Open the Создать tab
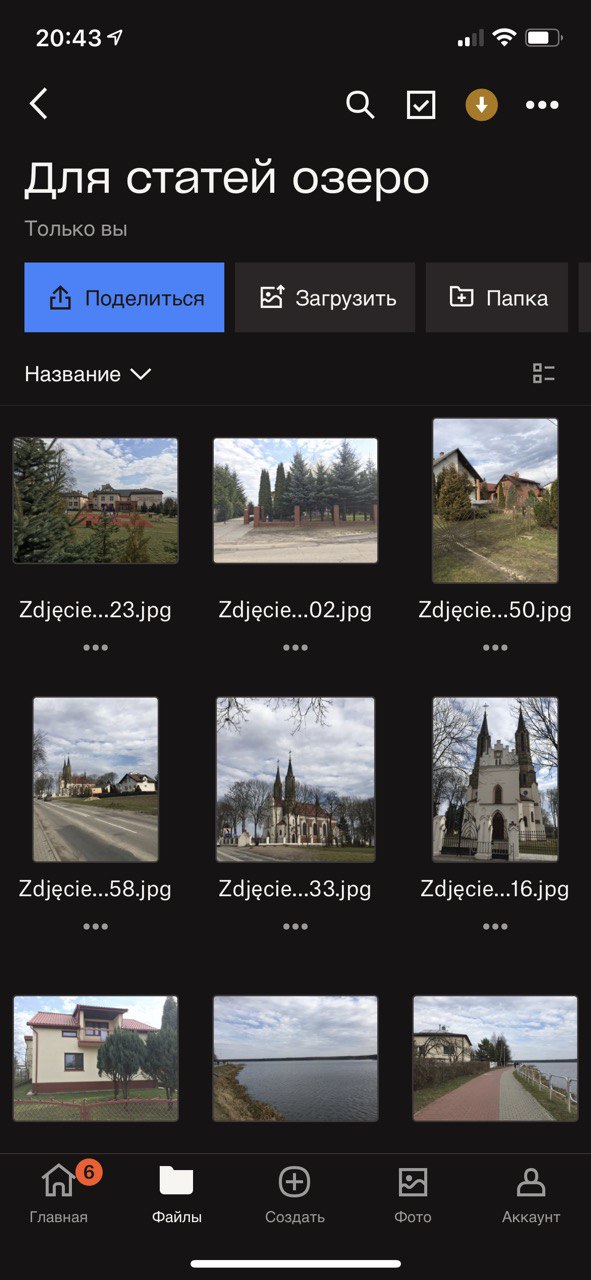Viewport: 591px width, 1280px height. (x=295, y=1194)
